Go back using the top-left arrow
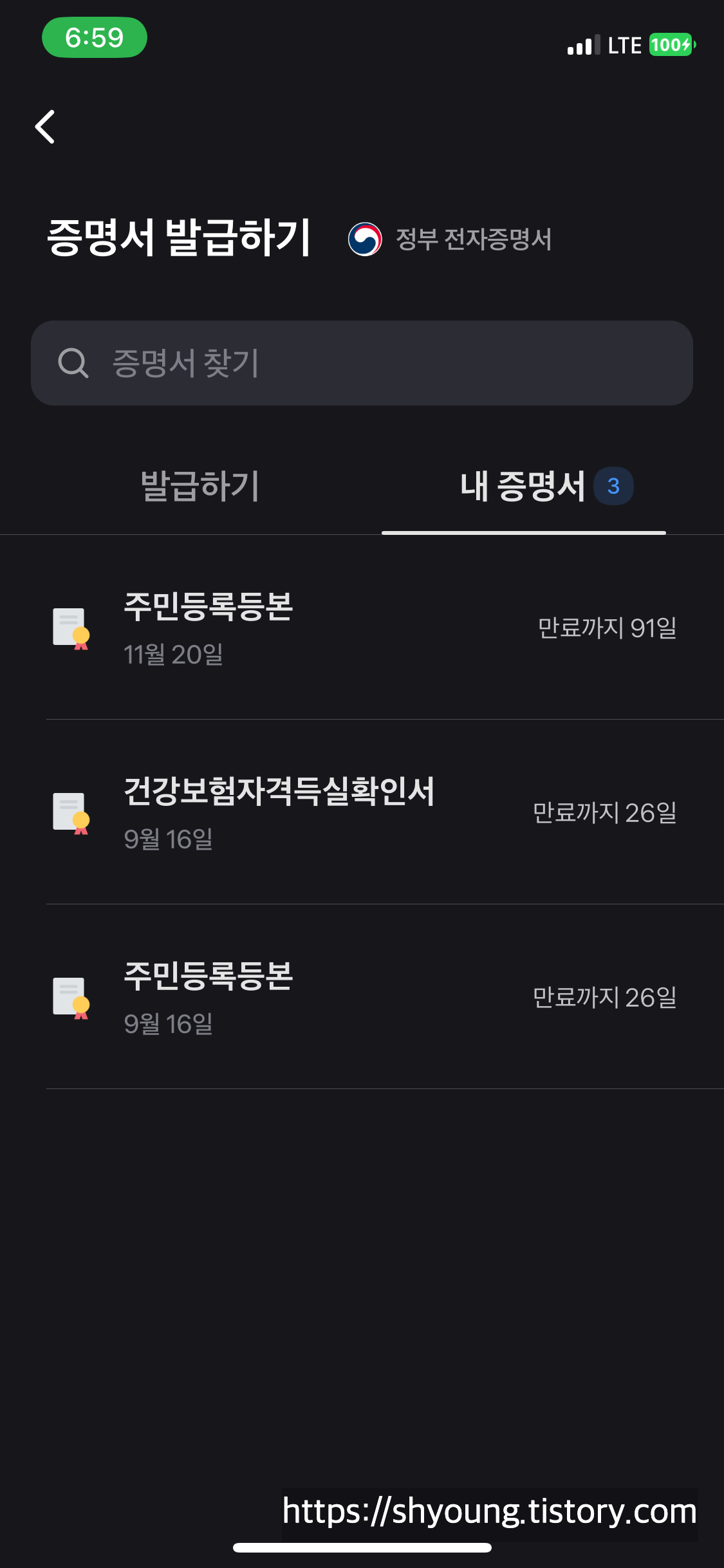The image size is (724, 1568). (45, 126)
